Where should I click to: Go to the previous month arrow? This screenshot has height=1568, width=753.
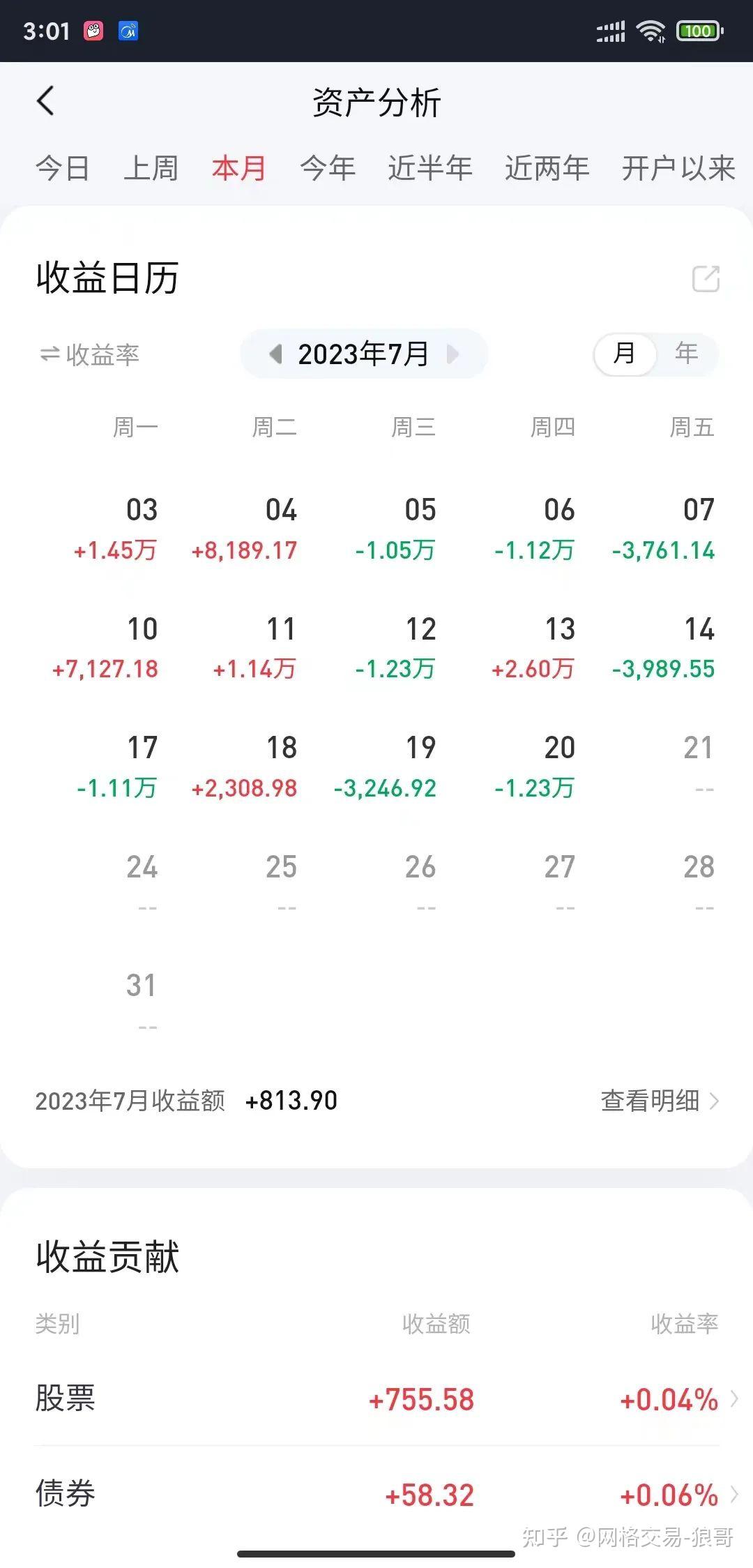[275, 354]
